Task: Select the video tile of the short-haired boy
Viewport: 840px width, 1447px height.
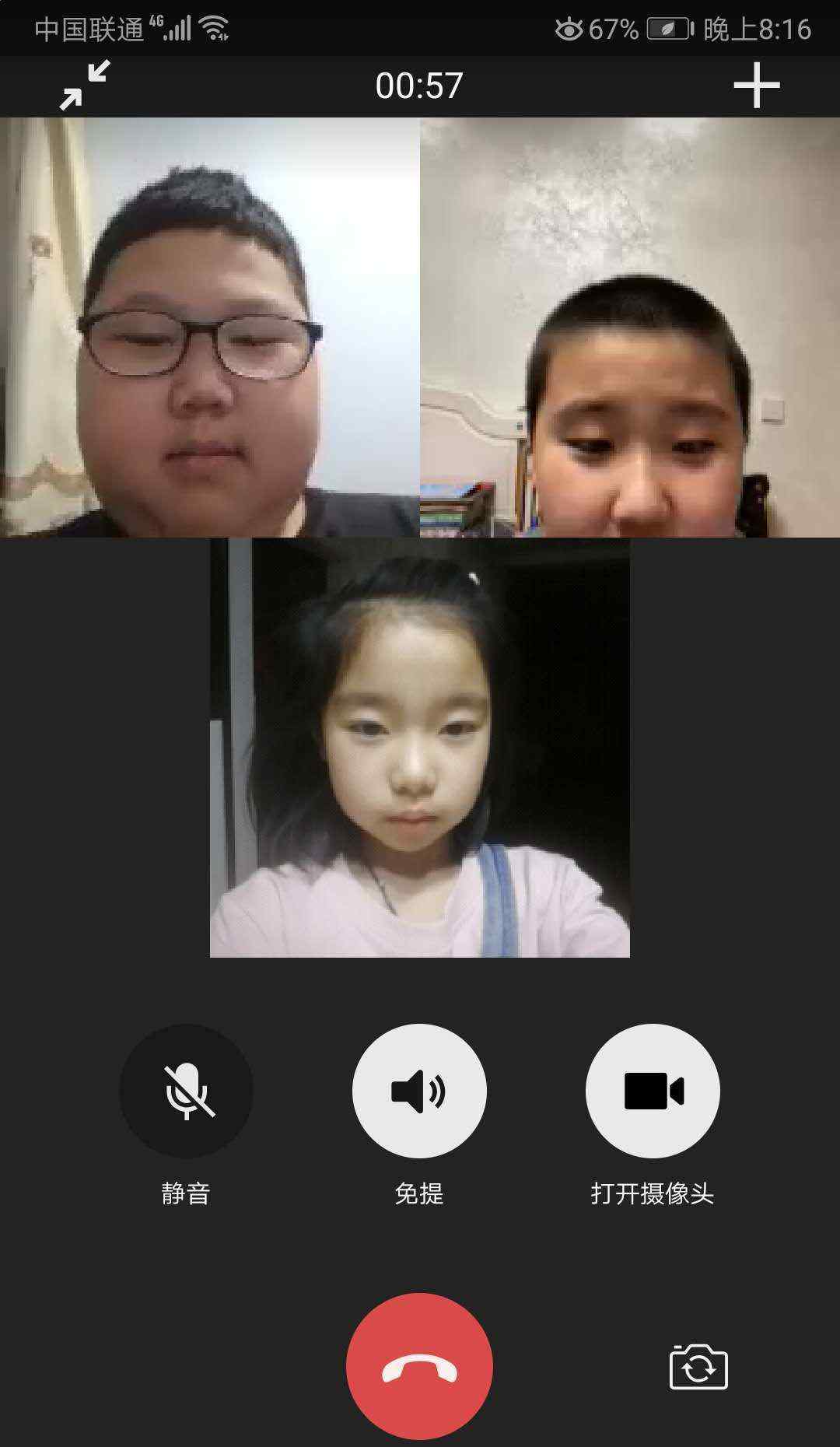Action: 630,327
